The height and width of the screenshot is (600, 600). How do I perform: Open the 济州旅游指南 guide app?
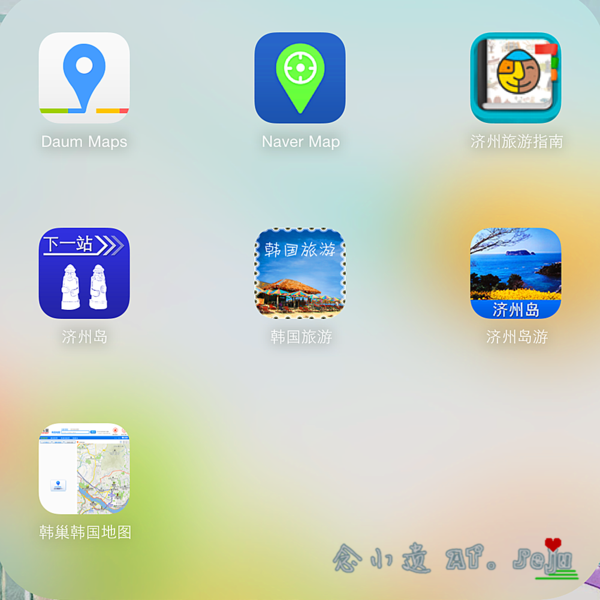click(516, 78)
